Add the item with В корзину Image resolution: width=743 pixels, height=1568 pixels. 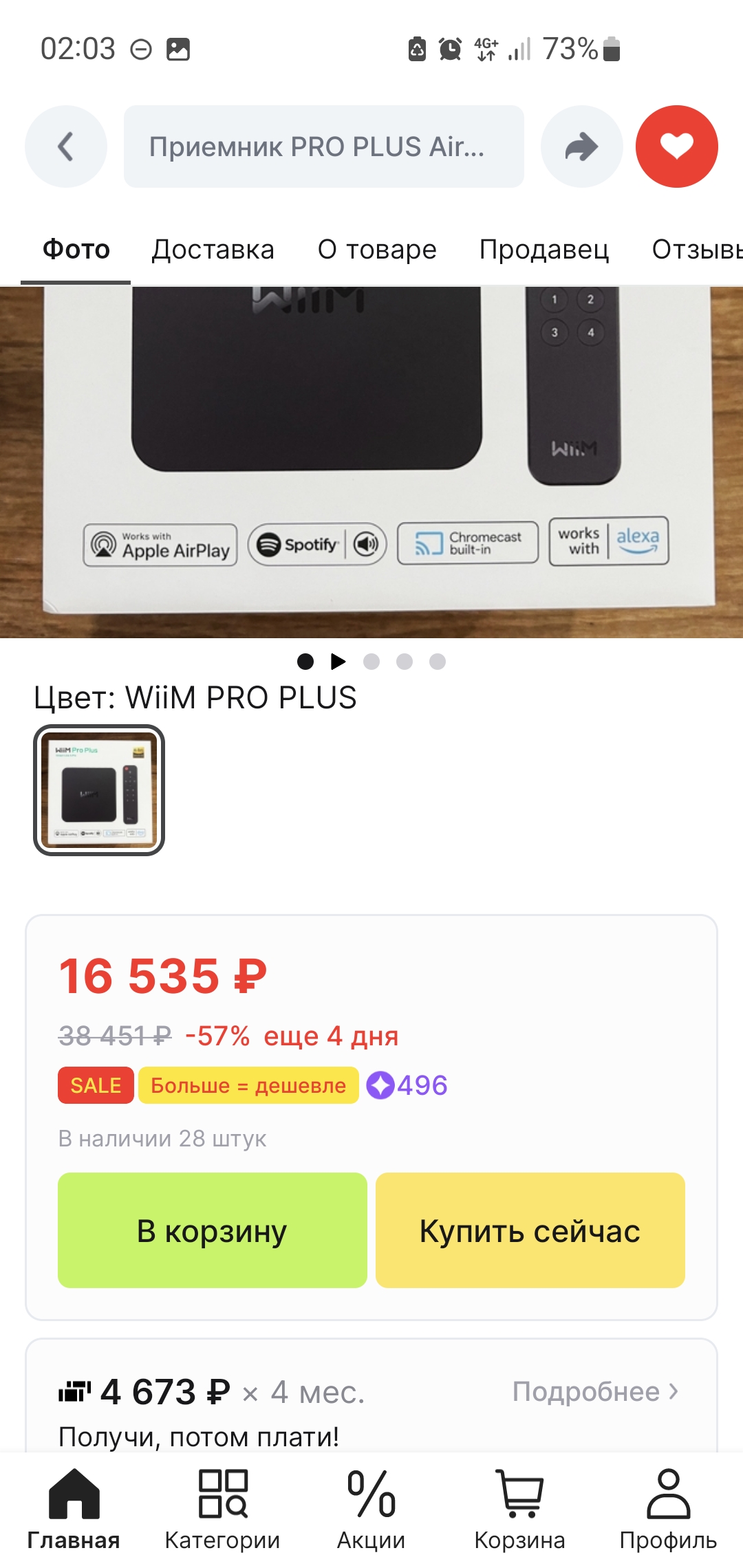pos(212,1230)
